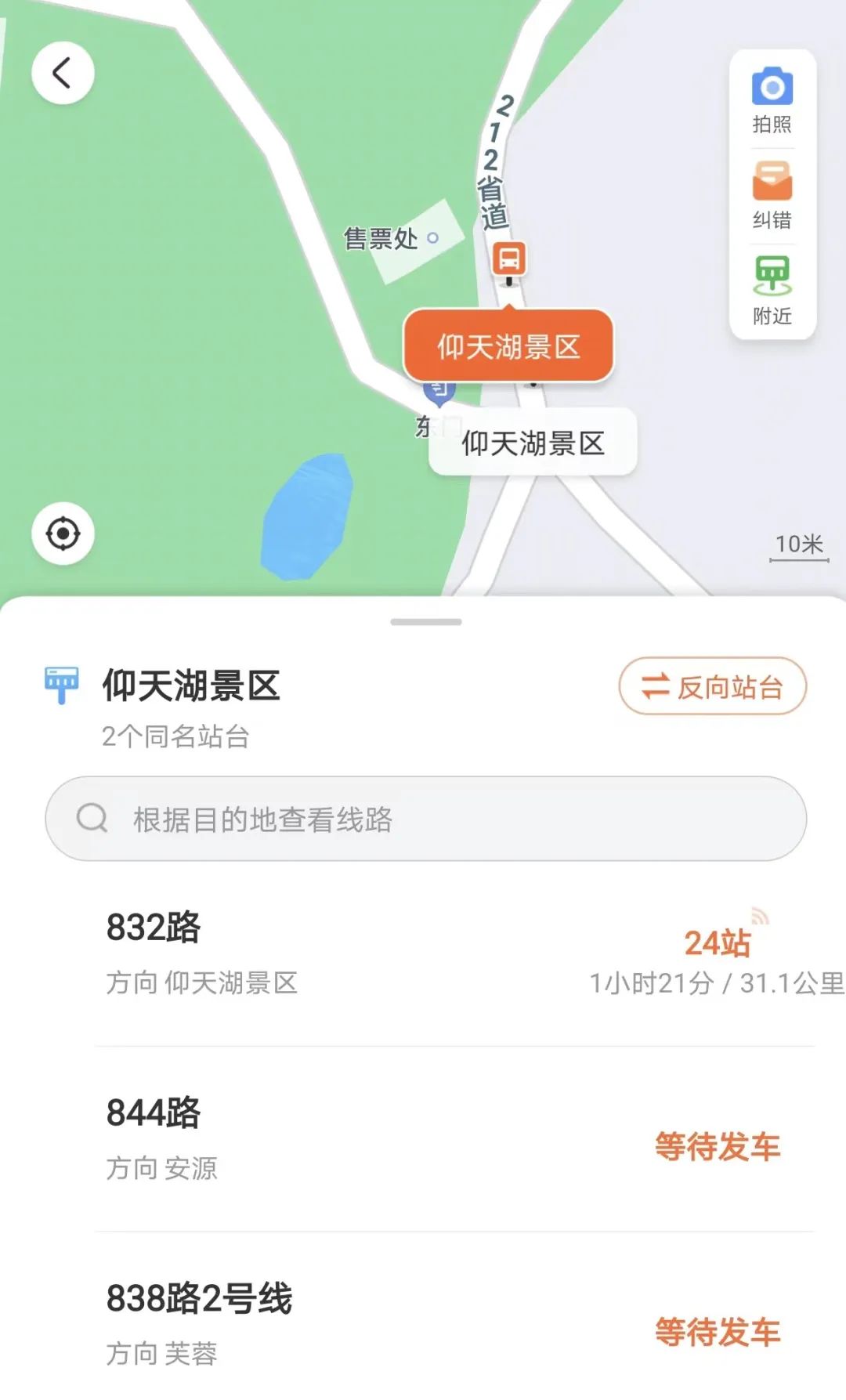Switch to 反向站台 opposite platform
The image size is (846, 1400).
click(x=712, y=687)
